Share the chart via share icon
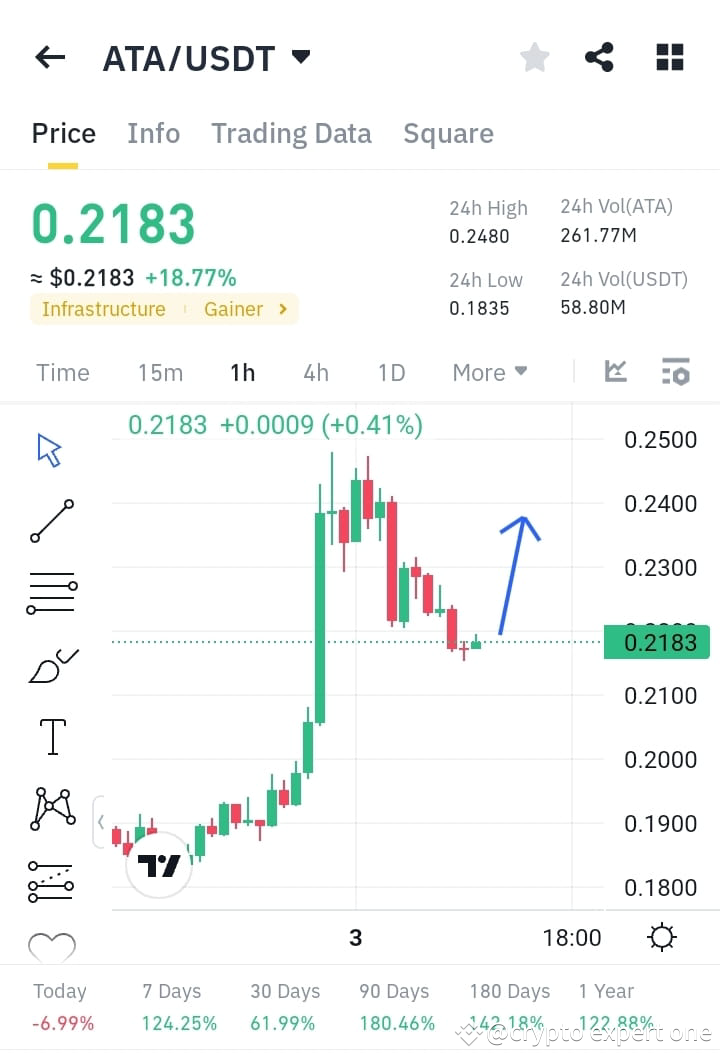This screenshot has width=720, height=1055. [x=600, y=57]
